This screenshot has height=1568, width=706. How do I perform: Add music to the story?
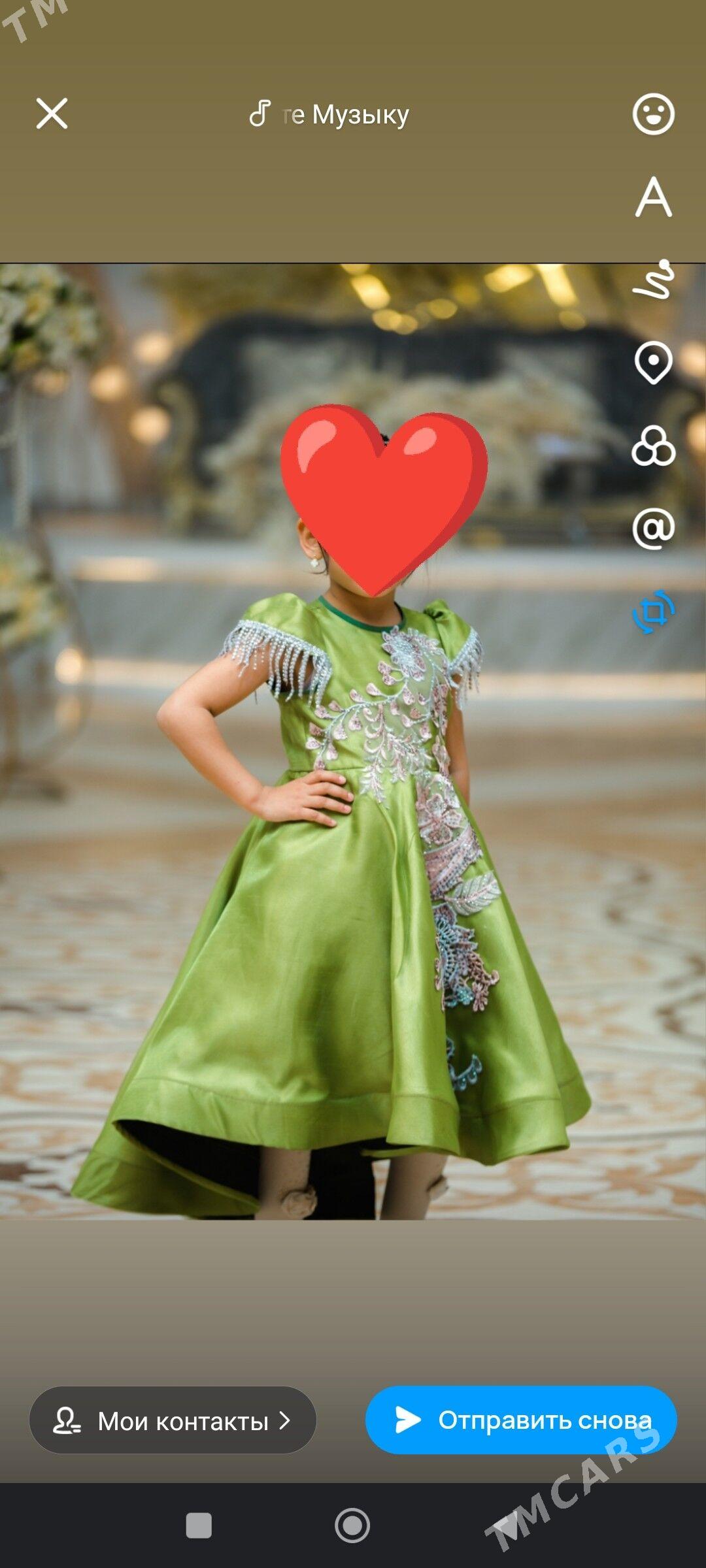[x=330, y=114]
